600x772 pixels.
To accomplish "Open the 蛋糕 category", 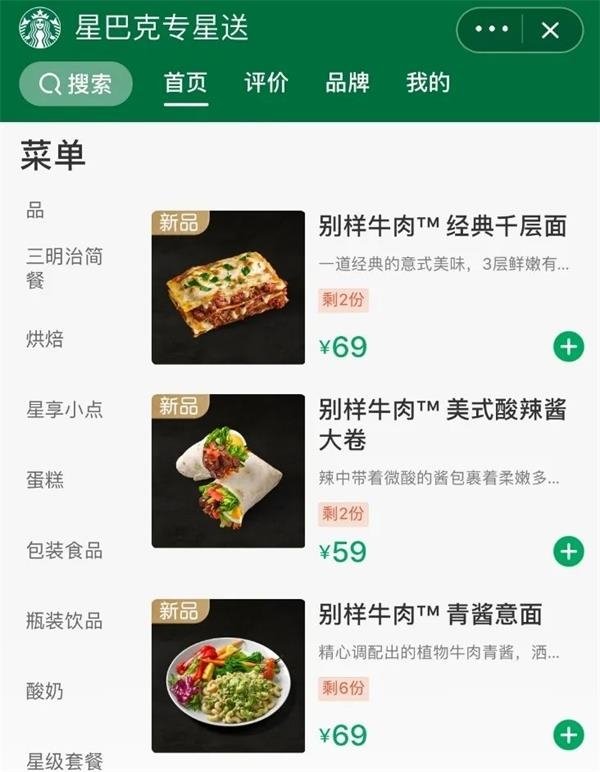I will [x=45, y=480].
